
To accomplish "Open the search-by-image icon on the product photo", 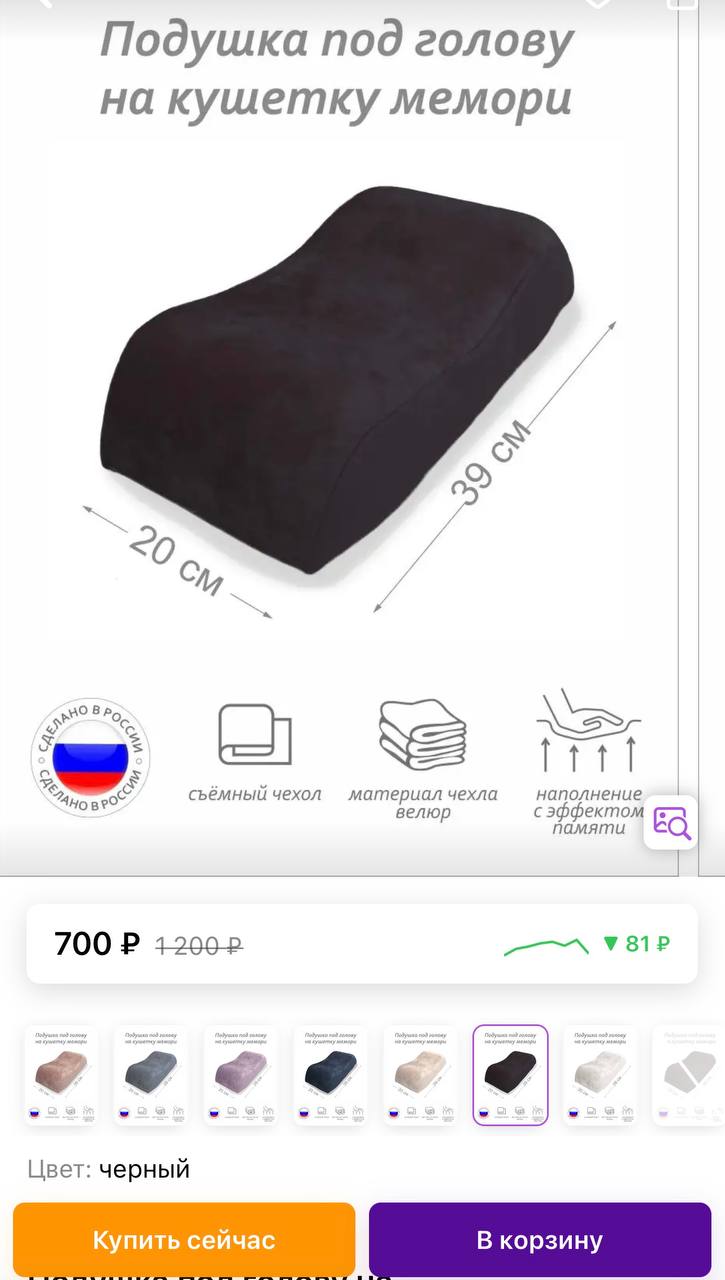I will coord(670,822).
